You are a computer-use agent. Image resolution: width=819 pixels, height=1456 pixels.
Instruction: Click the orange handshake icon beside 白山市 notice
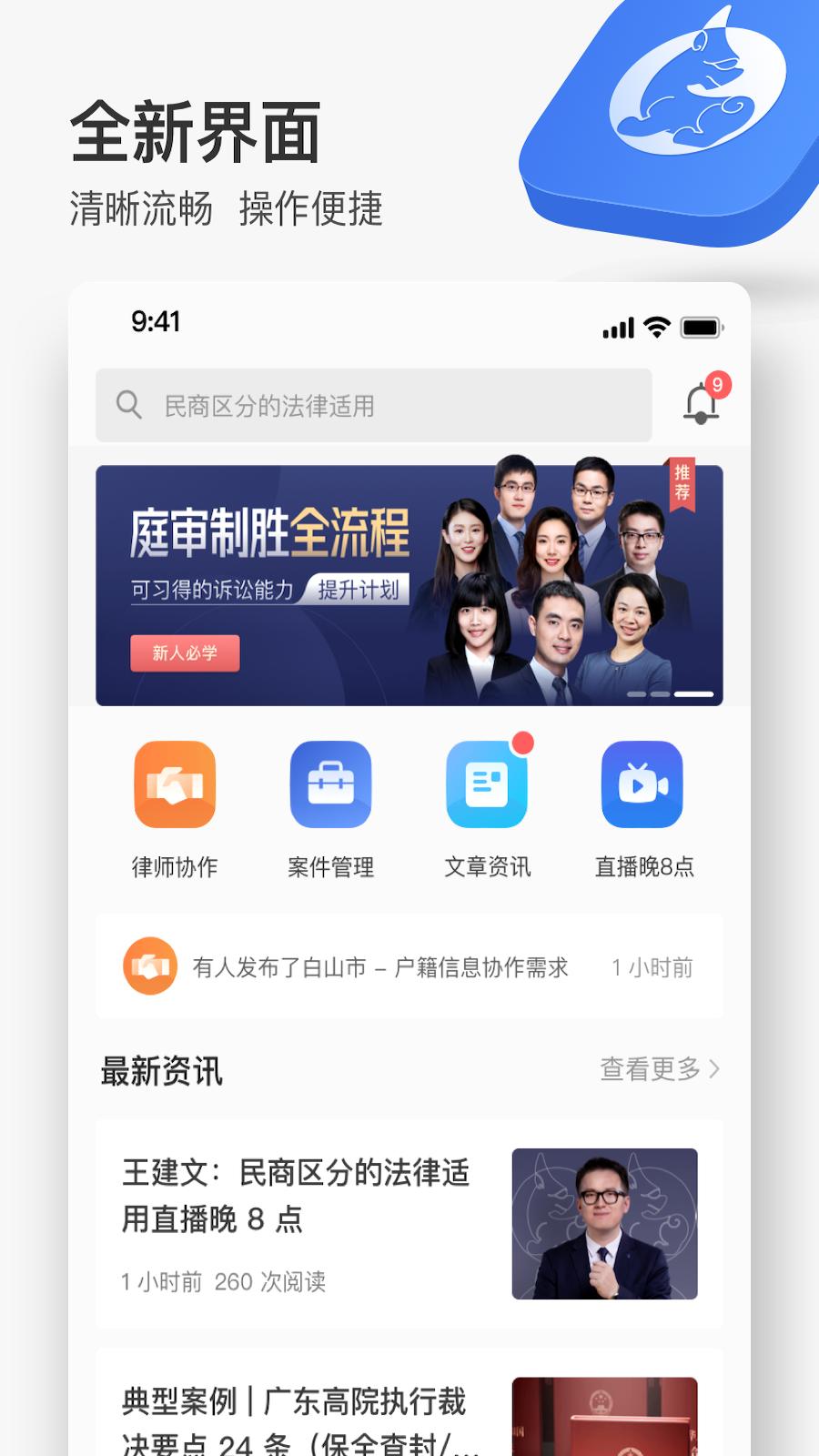point(149,966)
